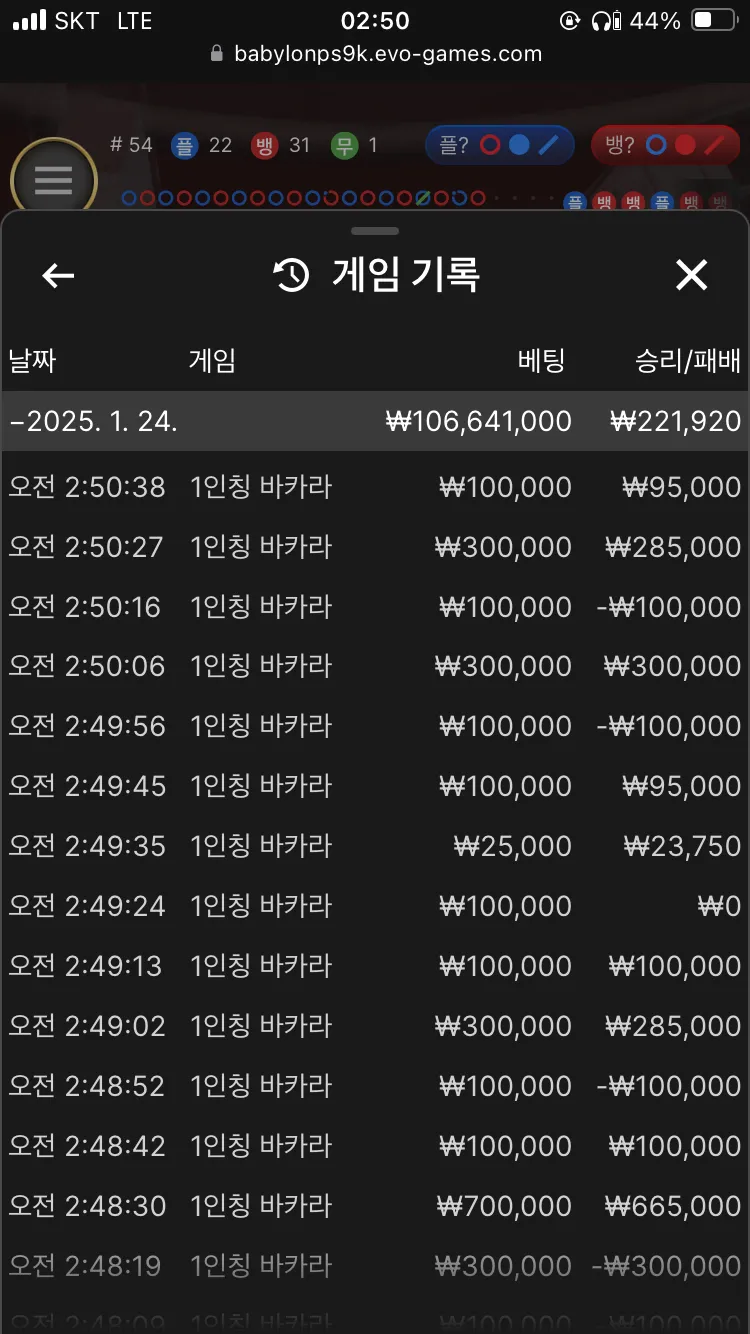The height and width of the screenshot is (1334, 750).
Task: Open the 오전 2:50:06 game record
Action: click(x=375, y=666)
